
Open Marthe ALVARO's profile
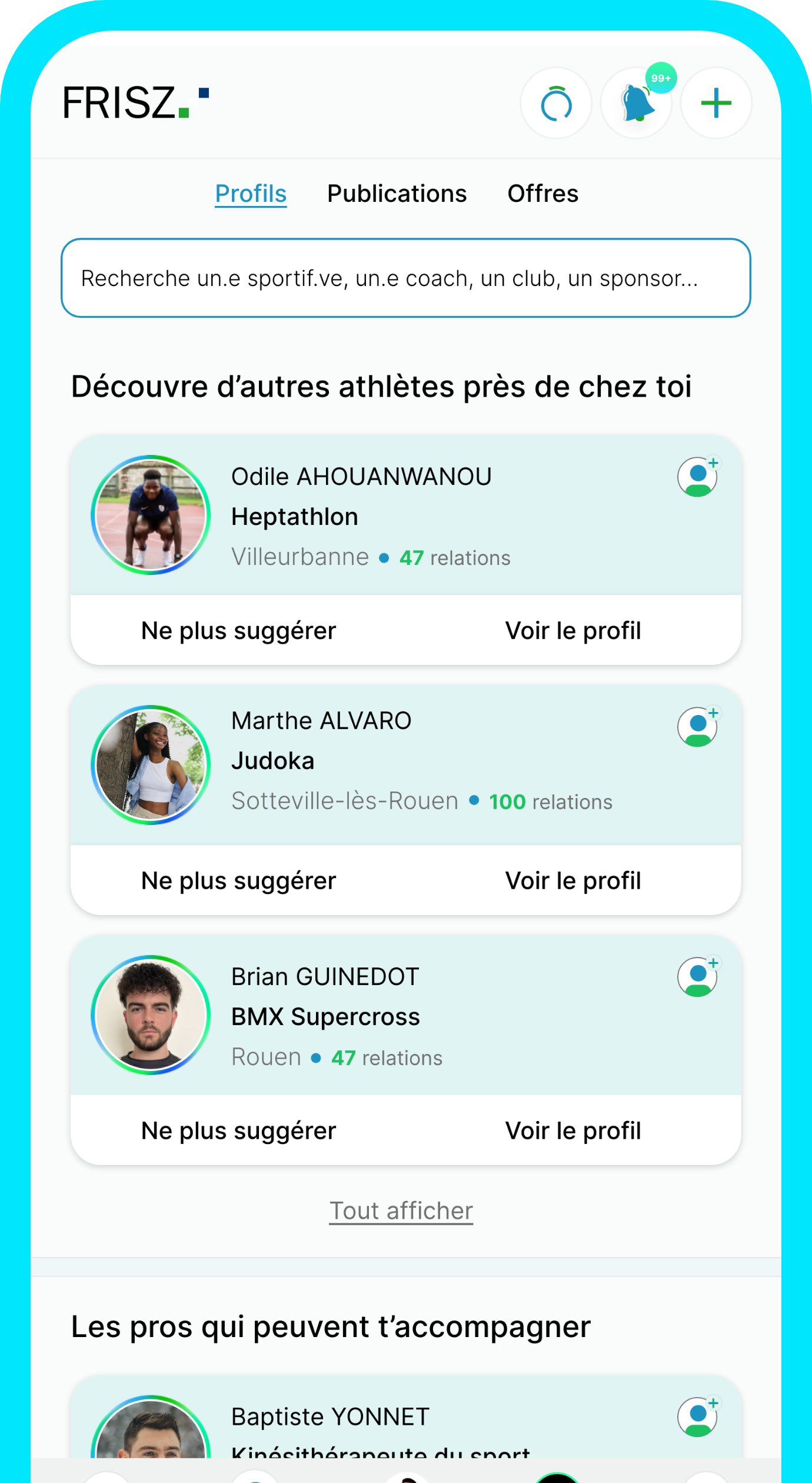574,880
